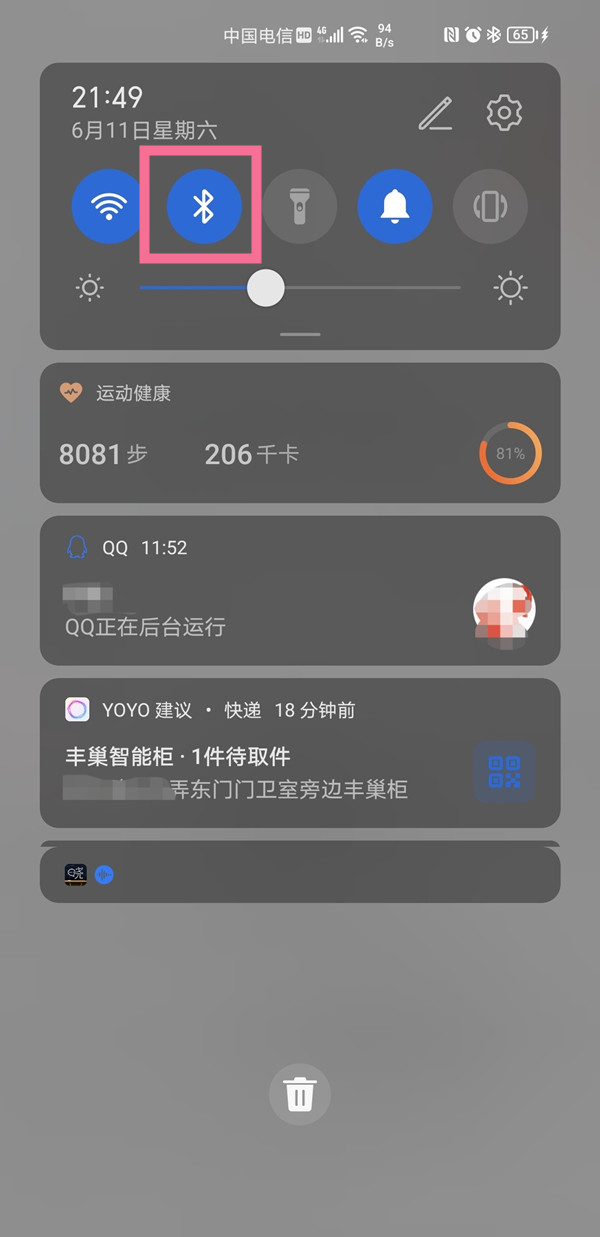Expand the quick settings panel handle
This screenshot has width=600, height=1237.
coord(300,334)
